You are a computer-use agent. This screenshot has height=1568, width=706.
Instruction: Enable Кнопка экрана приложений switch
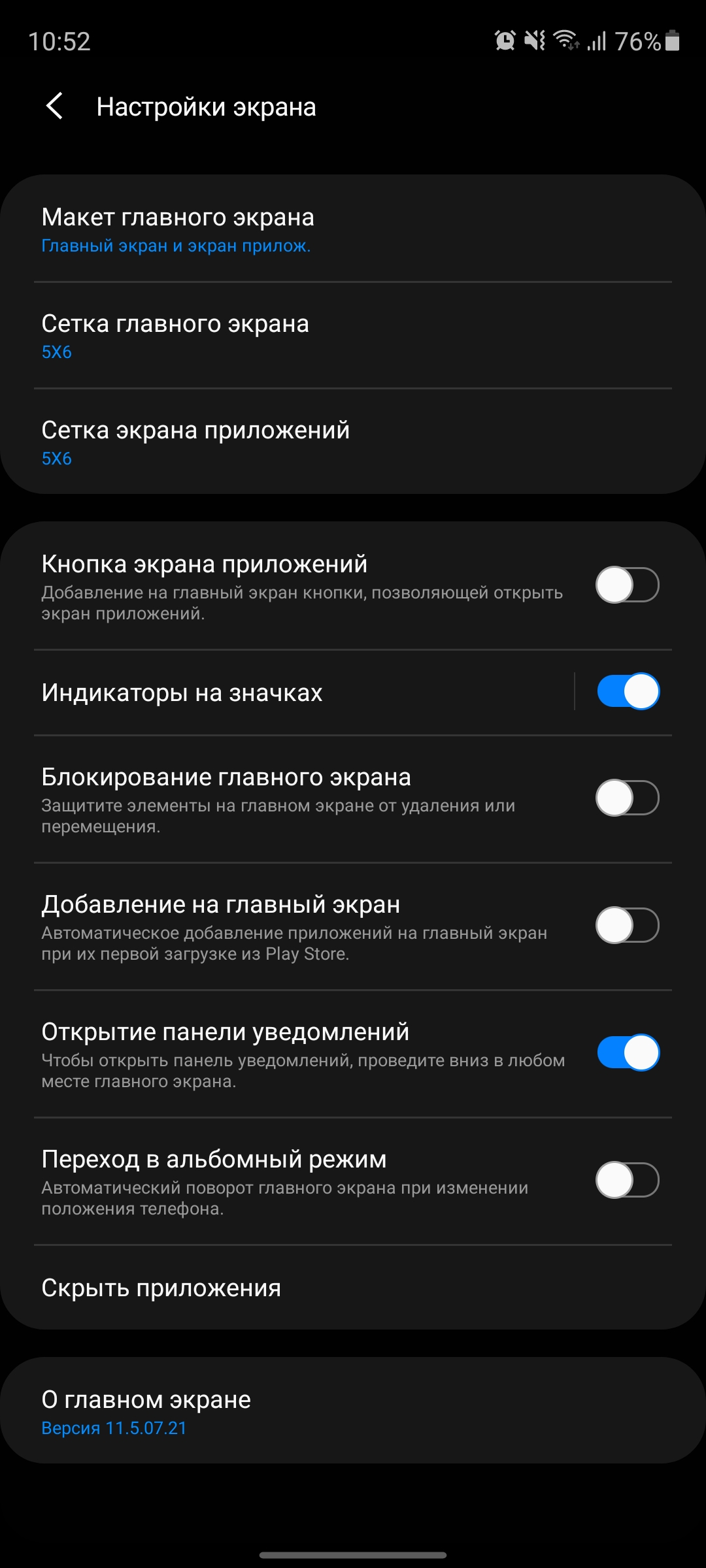[x=627, y=585]
